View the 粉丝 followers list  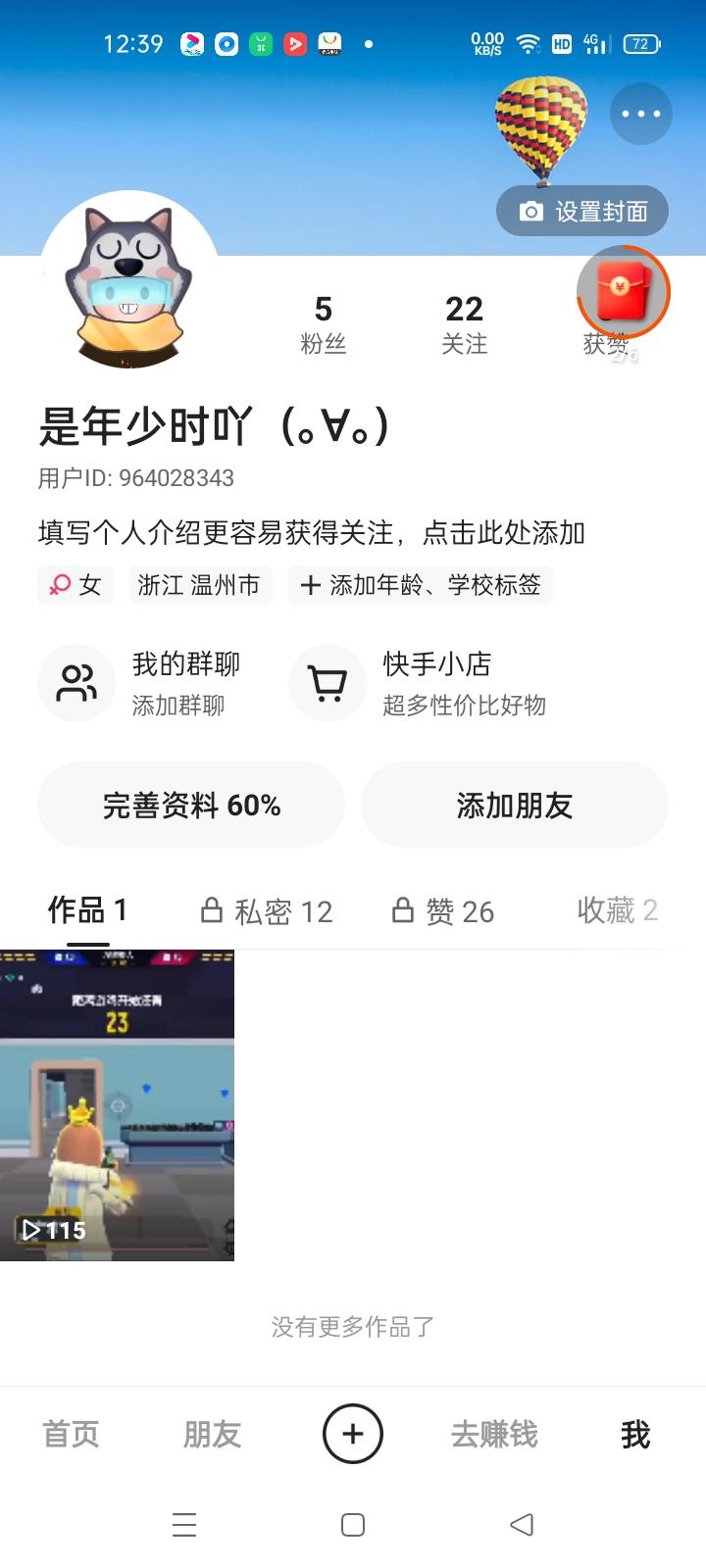[323, 324]
